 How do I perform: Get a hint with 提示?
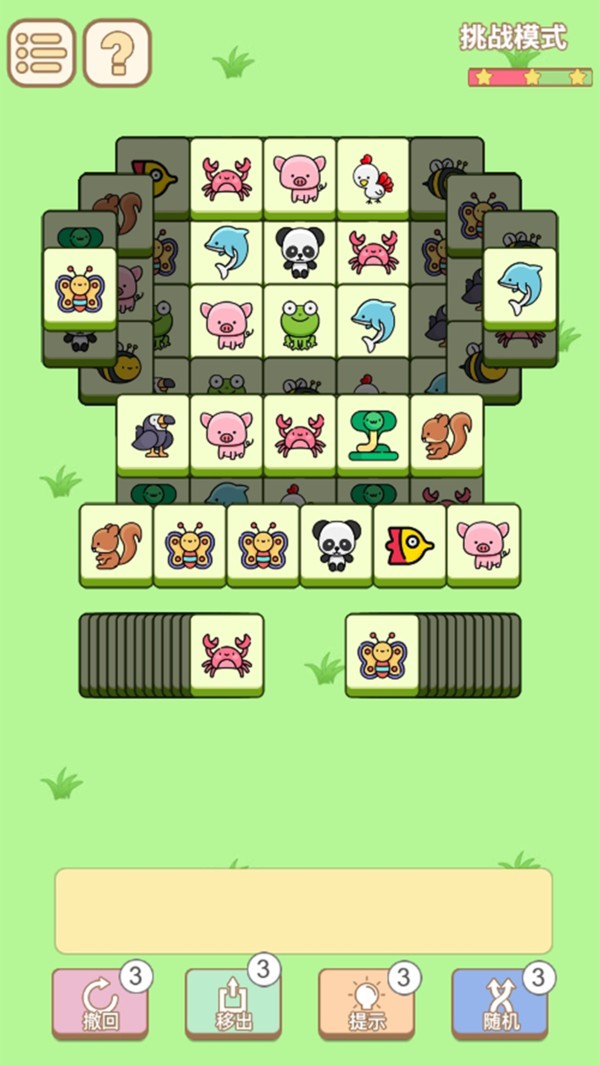pos(367,1004)
